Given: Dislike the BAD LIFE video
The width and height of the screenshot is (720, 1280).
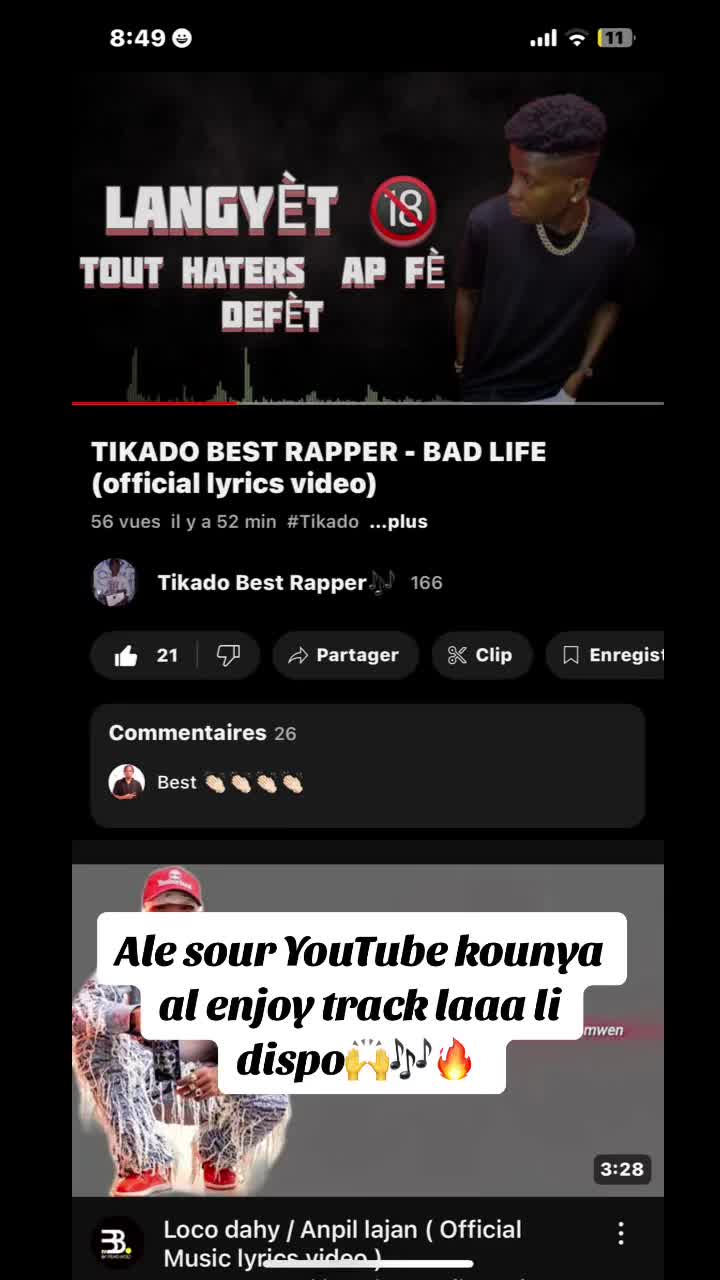Looking at the screenshot, I should pos(229,655).
